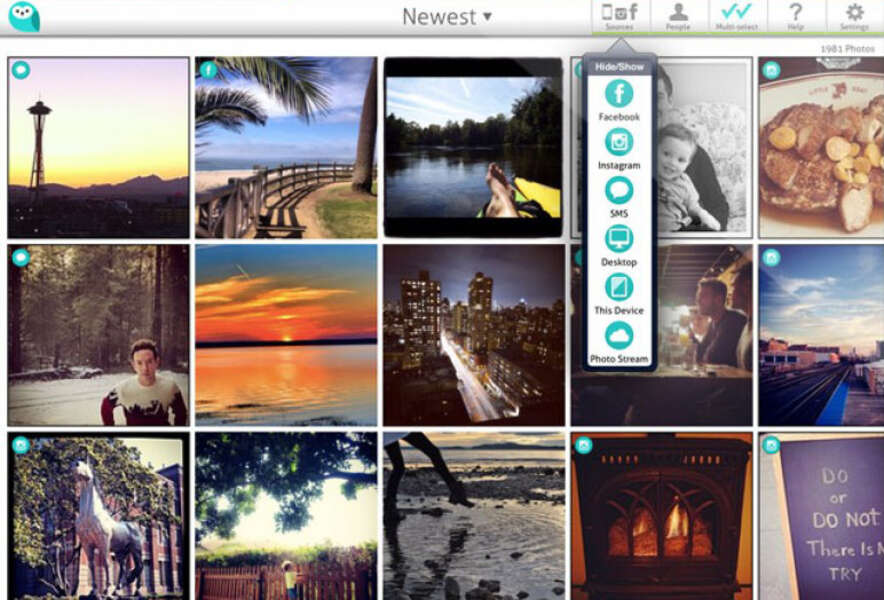Open the orange sunset over water photo

click(285, 335)
